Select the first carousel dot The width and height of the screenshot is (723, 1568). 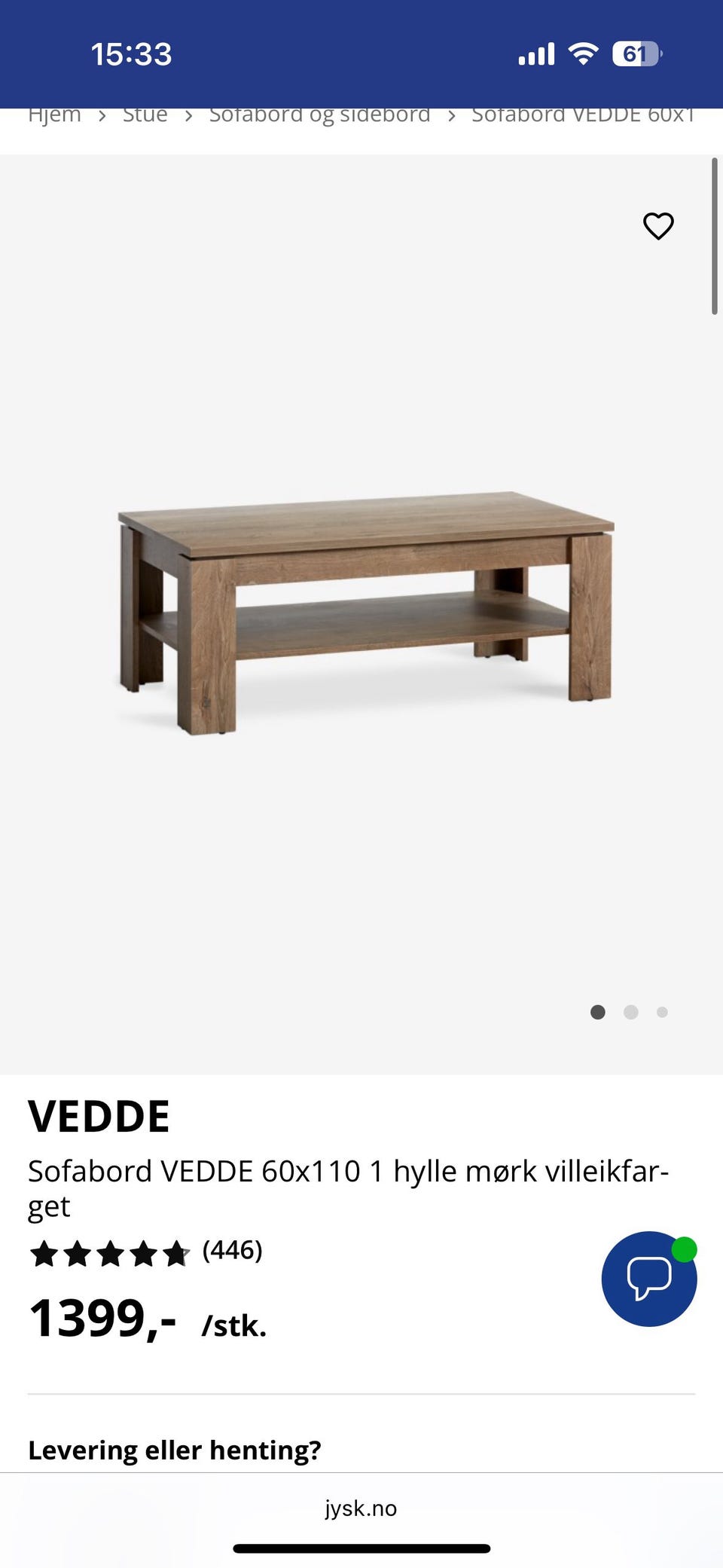point(597,1012)
